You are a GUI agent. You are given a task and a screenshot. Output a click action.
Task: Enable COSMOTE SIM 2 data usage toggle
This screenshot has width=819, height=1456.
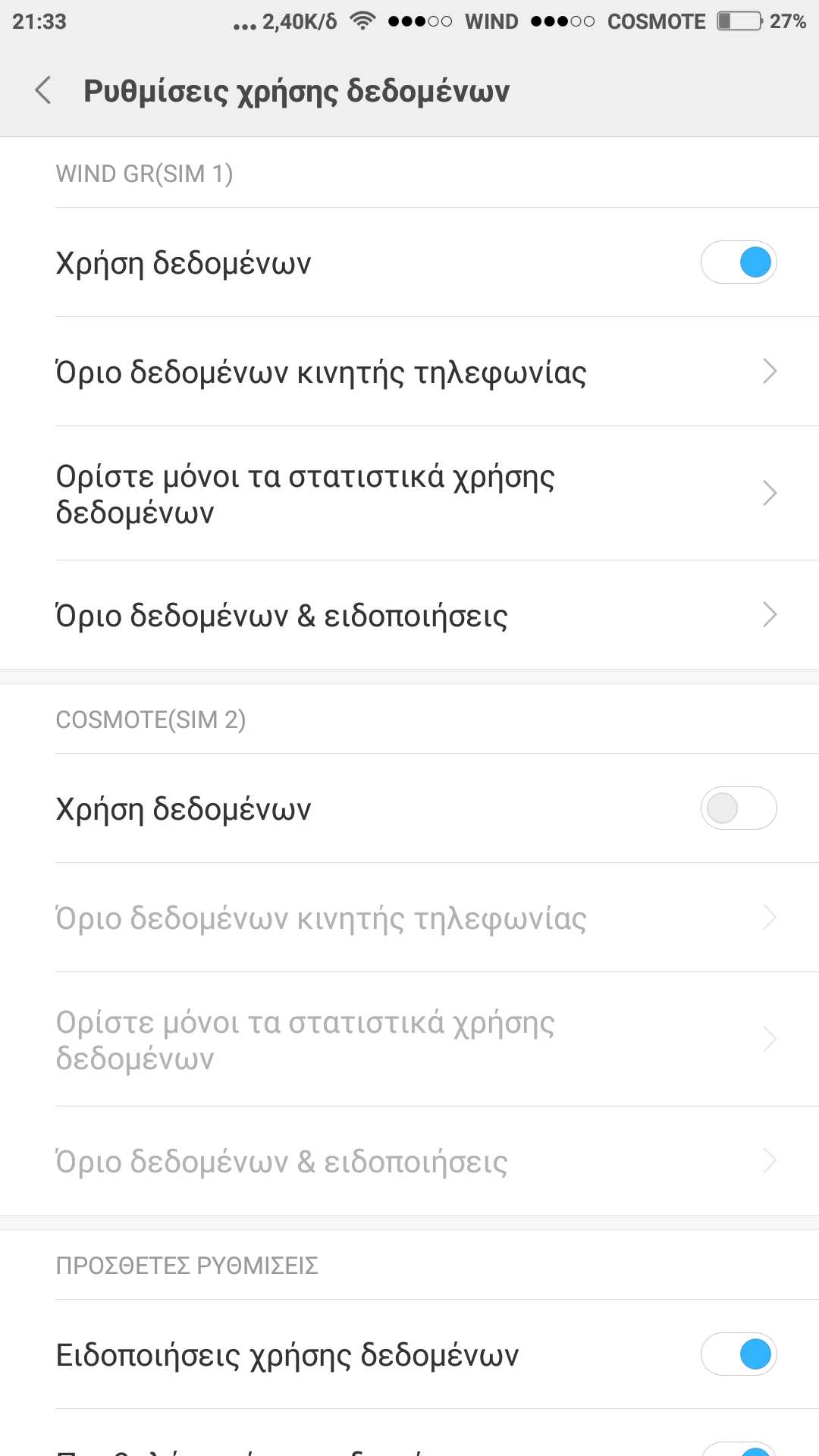click(738, 808)
